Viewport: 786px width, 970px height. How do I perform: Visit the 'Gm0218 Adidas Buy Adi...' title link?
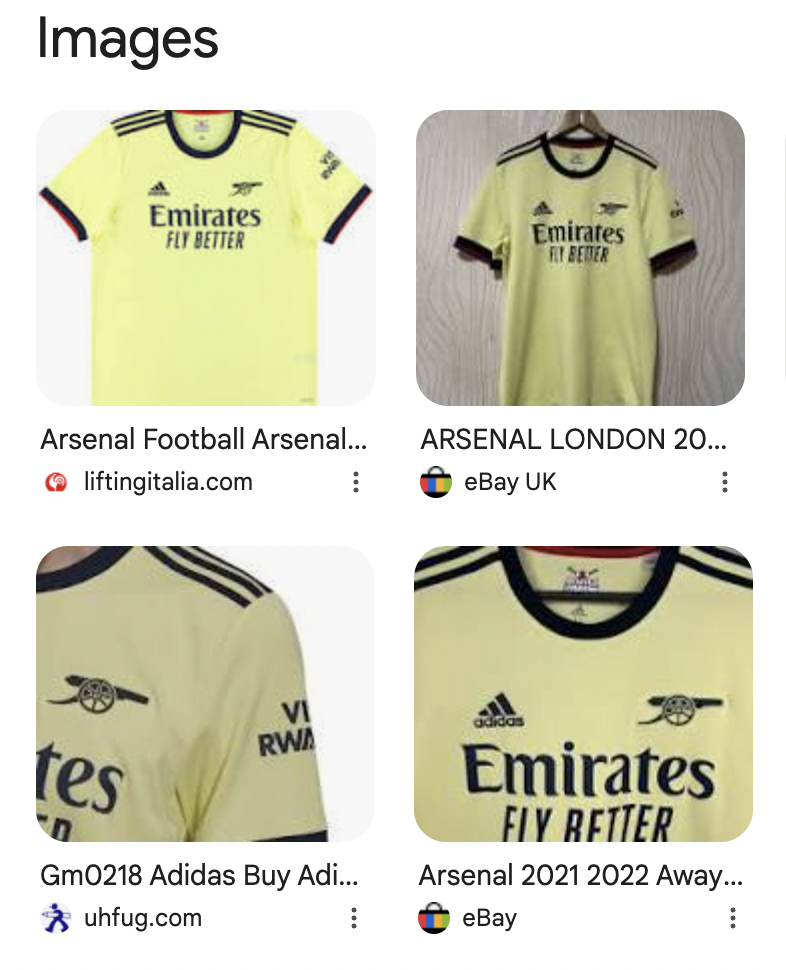pyautogui.click(x=198, y=876)
